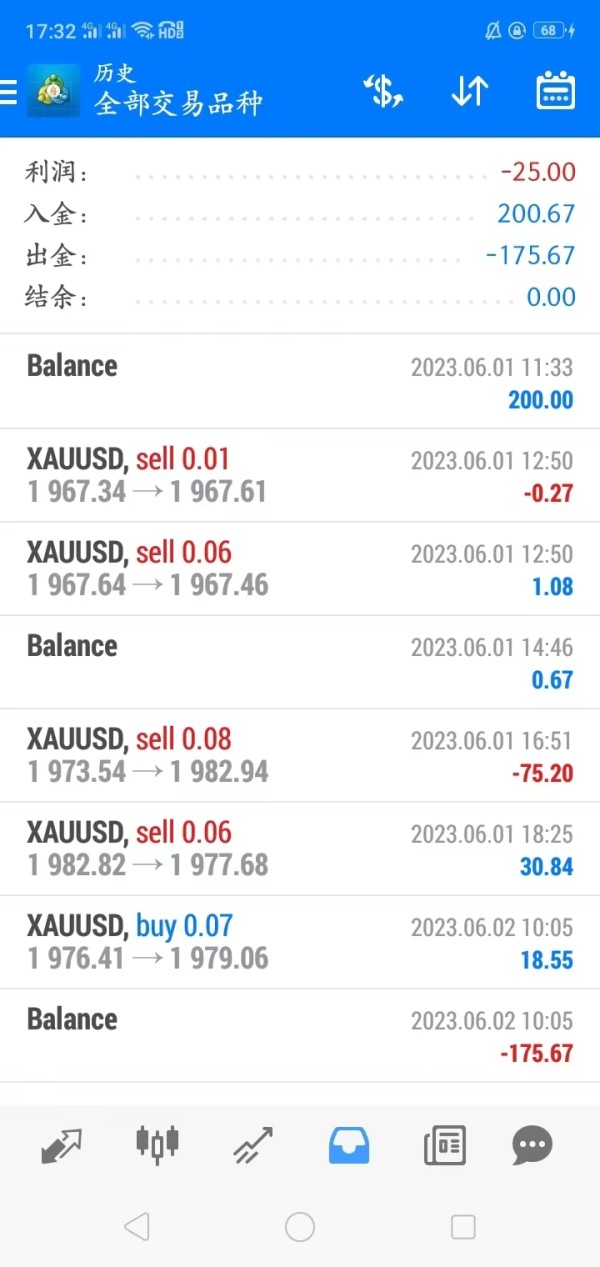Screen dimensions: 600x1267
Task: Open the Messages chat tab
Action: tap(532, 1145)
